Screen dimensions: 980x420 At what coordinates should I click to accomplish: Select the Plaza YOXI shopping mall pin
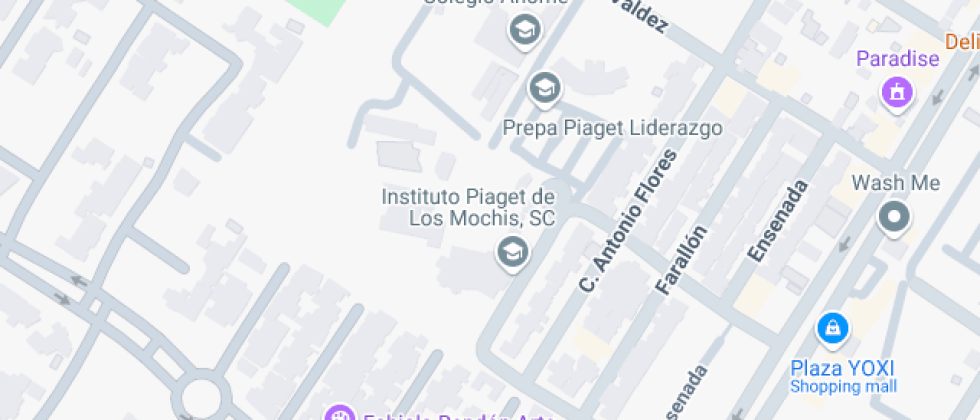click(x=832, y=327)
